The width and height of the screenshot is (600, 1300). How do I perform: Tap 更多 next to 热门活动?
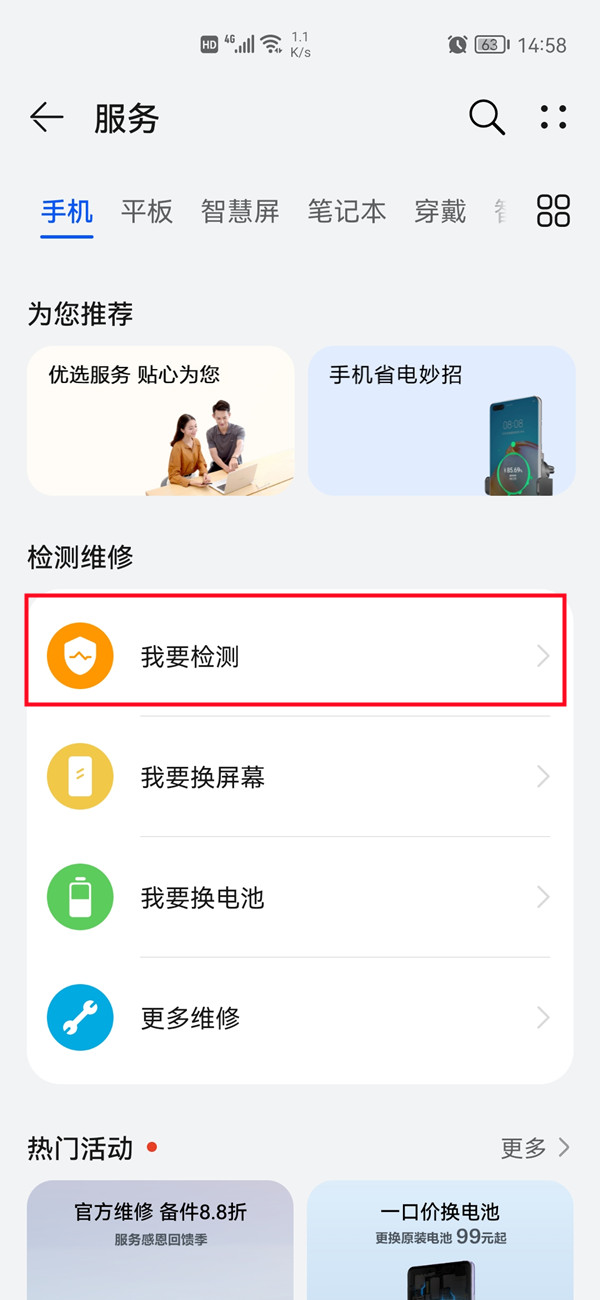tap(535, 1147)
